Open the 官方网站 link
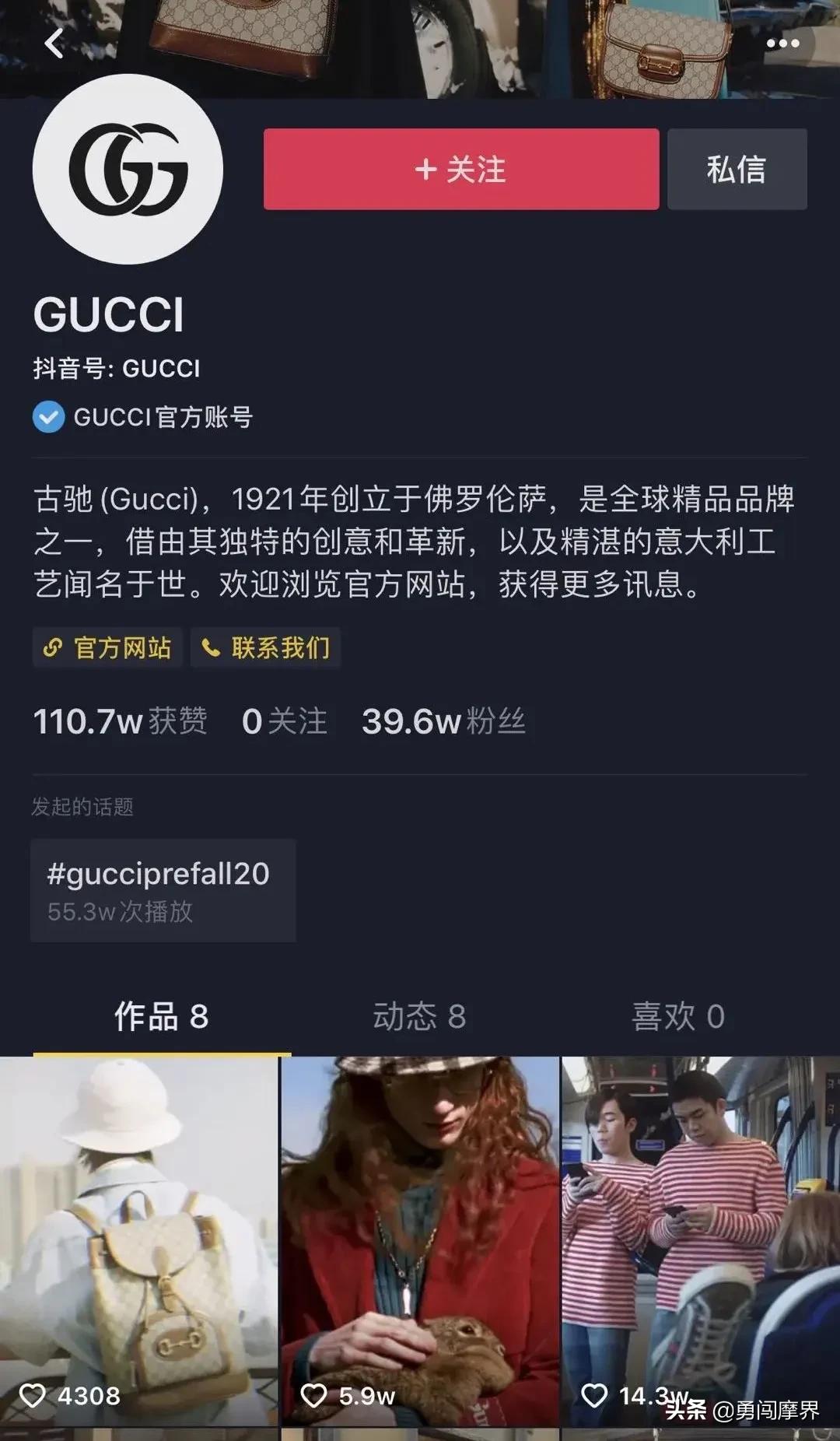 pyautogui.click(x=108, y=647)
